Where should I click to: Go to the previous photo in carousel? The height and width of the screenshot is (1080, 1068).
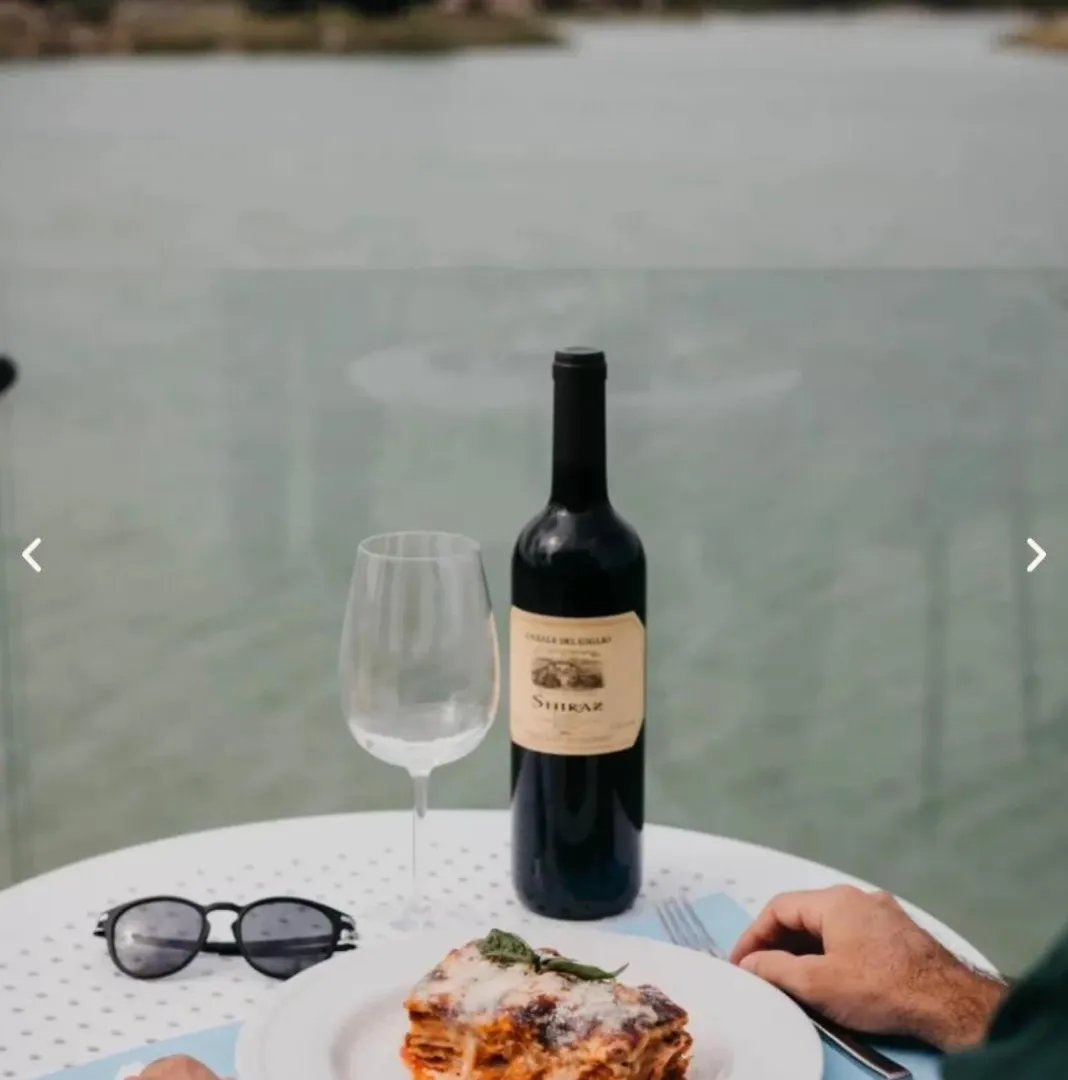pyautogui.click(x=32, y=555)
